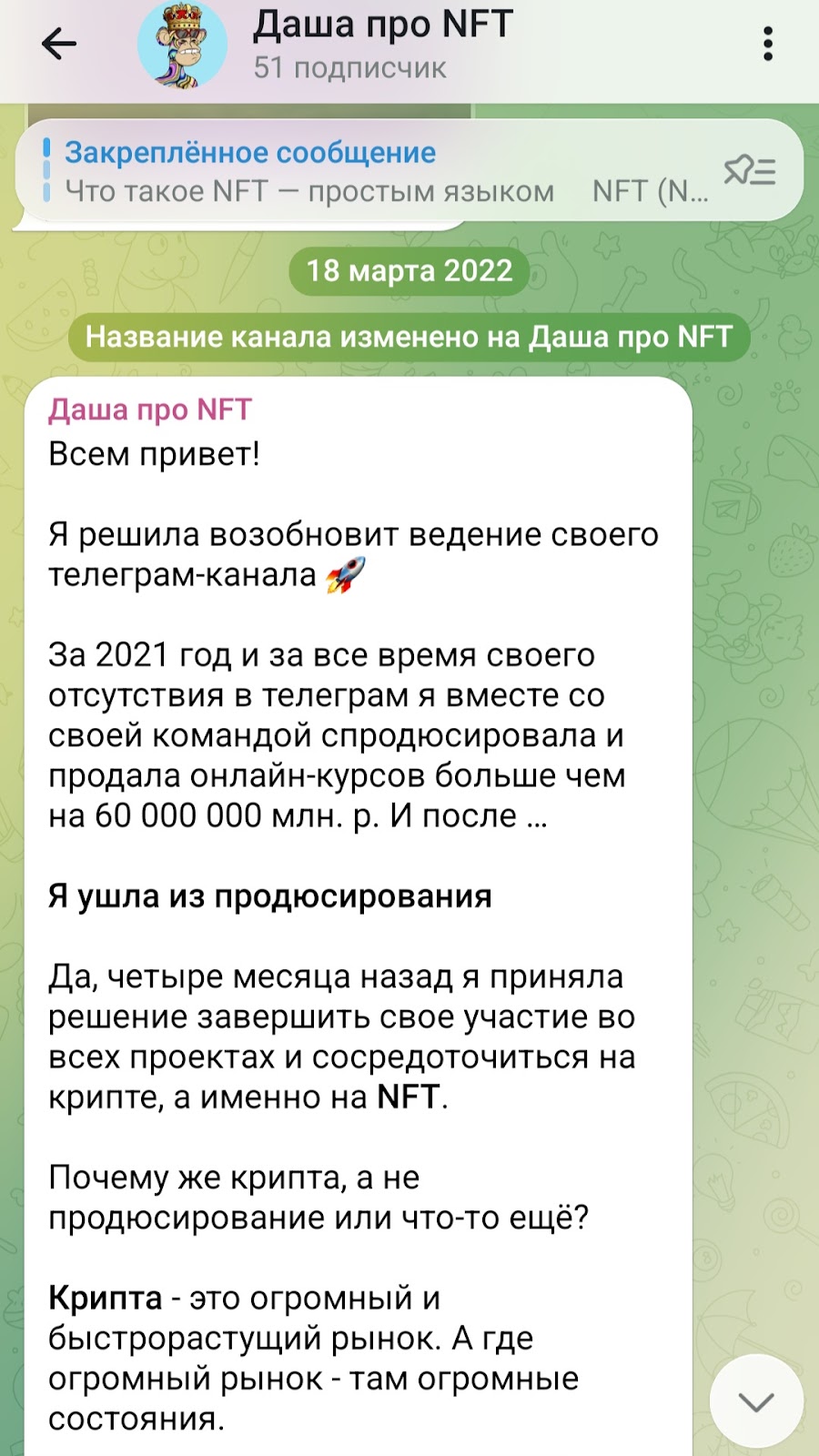This screenshot has height=1456, width=819.
Task: Open the channel title 'Даша про NFT'
Action: pyautogui.click(x=382, y=25)
